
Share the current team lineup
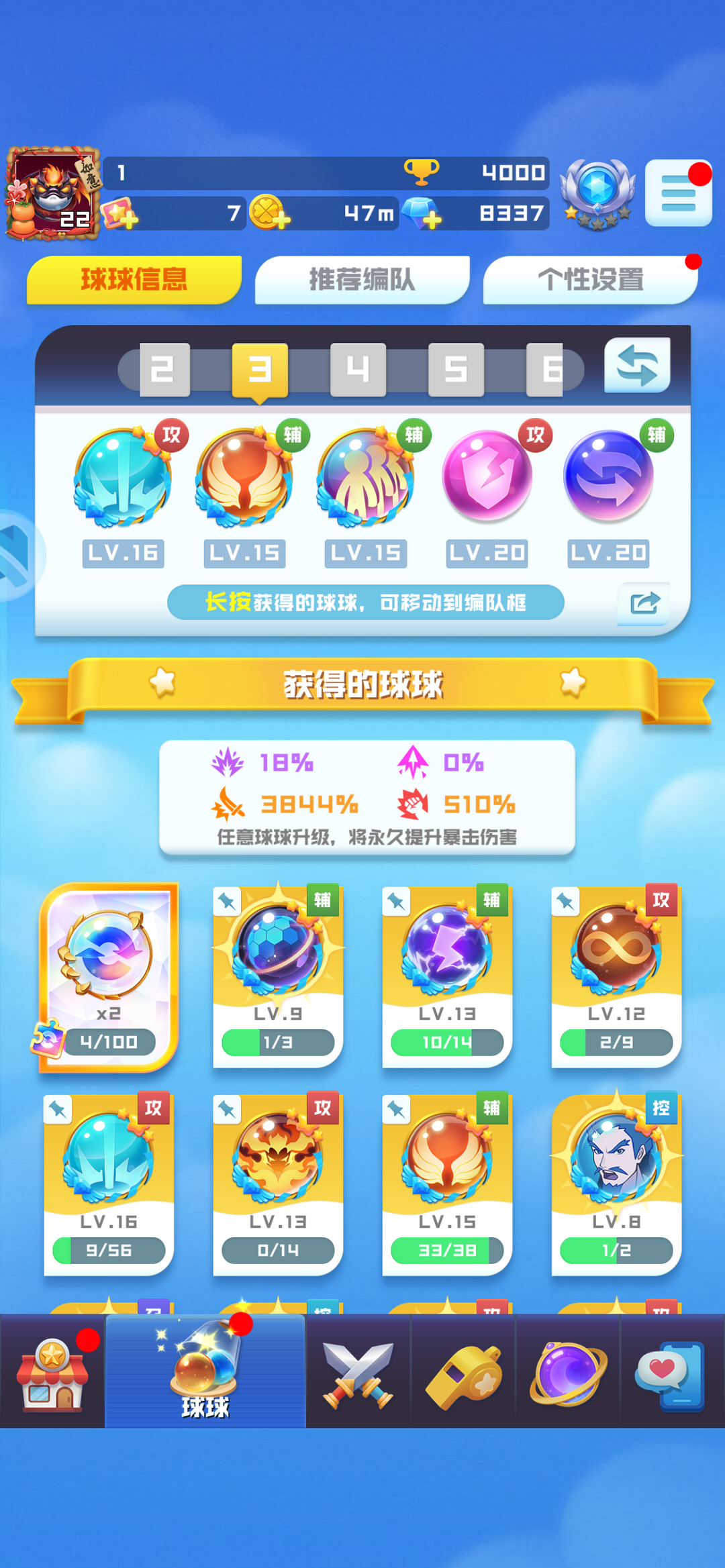click(x=644, y=603)
